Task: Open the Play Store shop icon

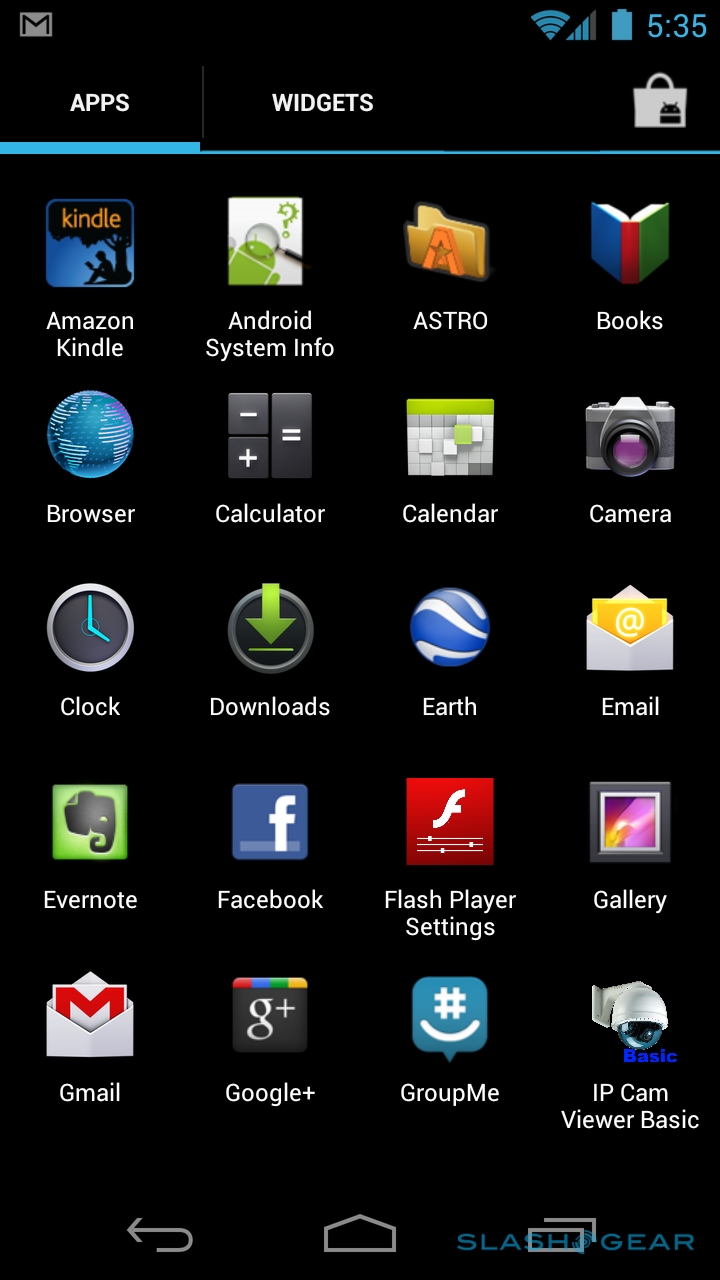Action: (x=661, y=103)
